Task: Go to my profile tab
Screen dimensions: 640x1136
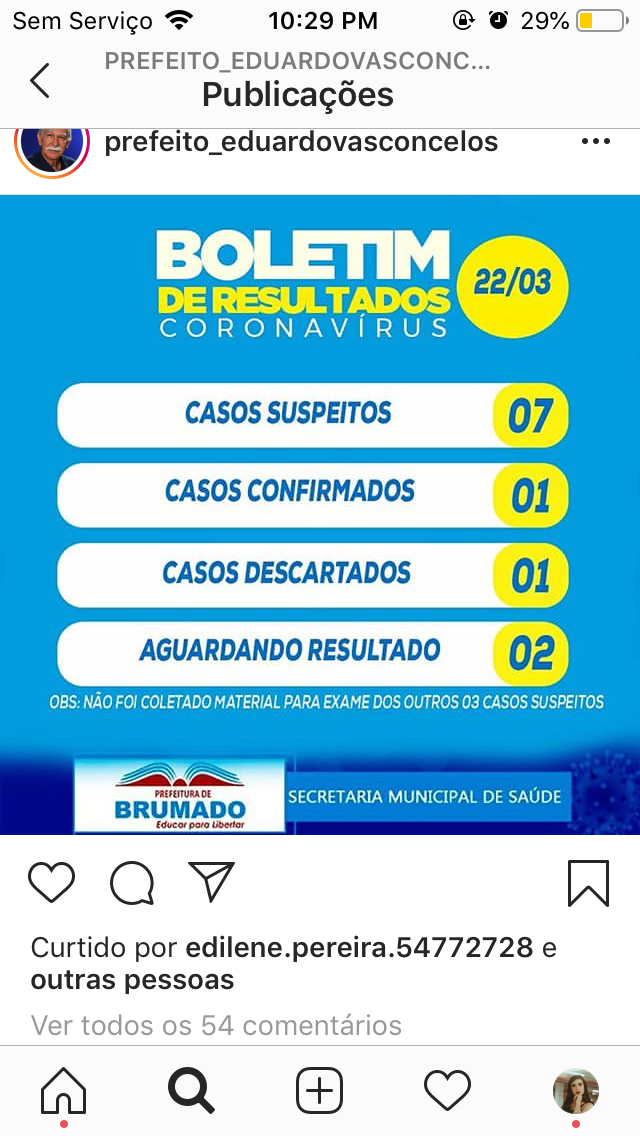Action: click(576, 1090)
